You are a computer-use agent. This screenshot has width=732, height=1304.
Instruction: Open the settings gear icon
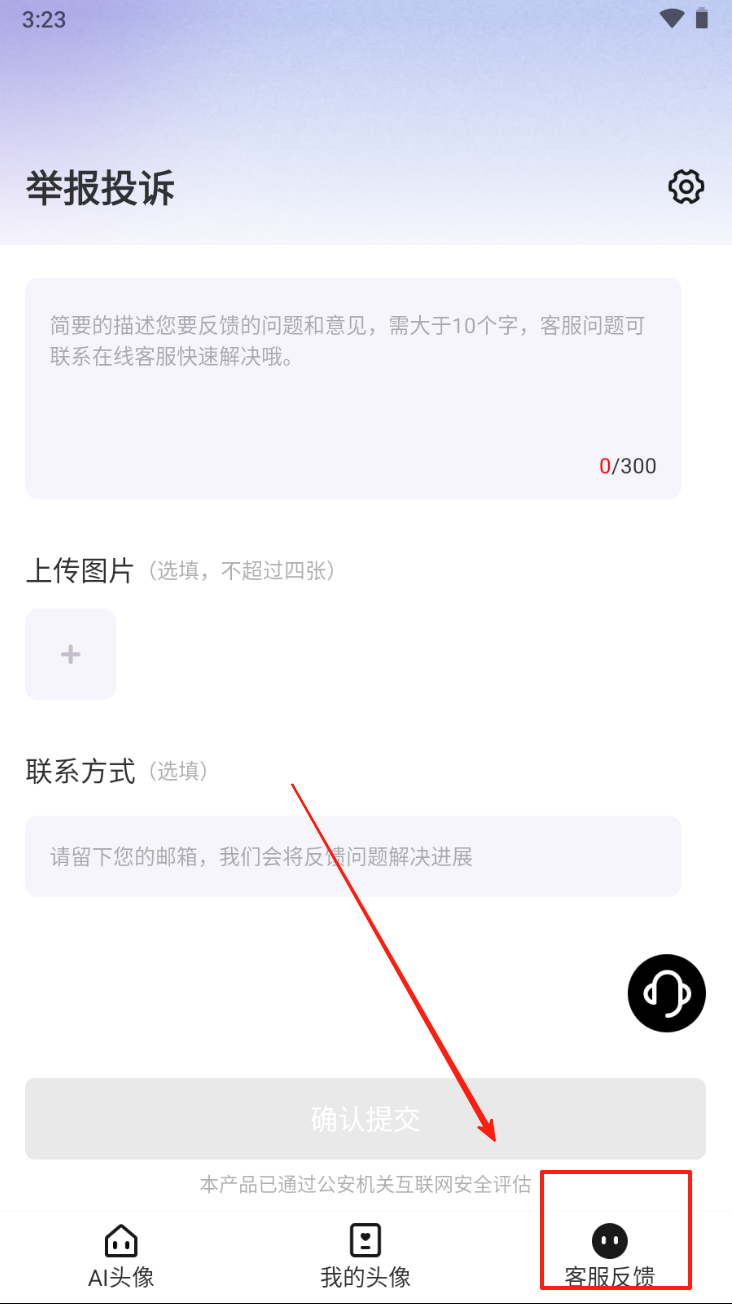pos(686,187)
